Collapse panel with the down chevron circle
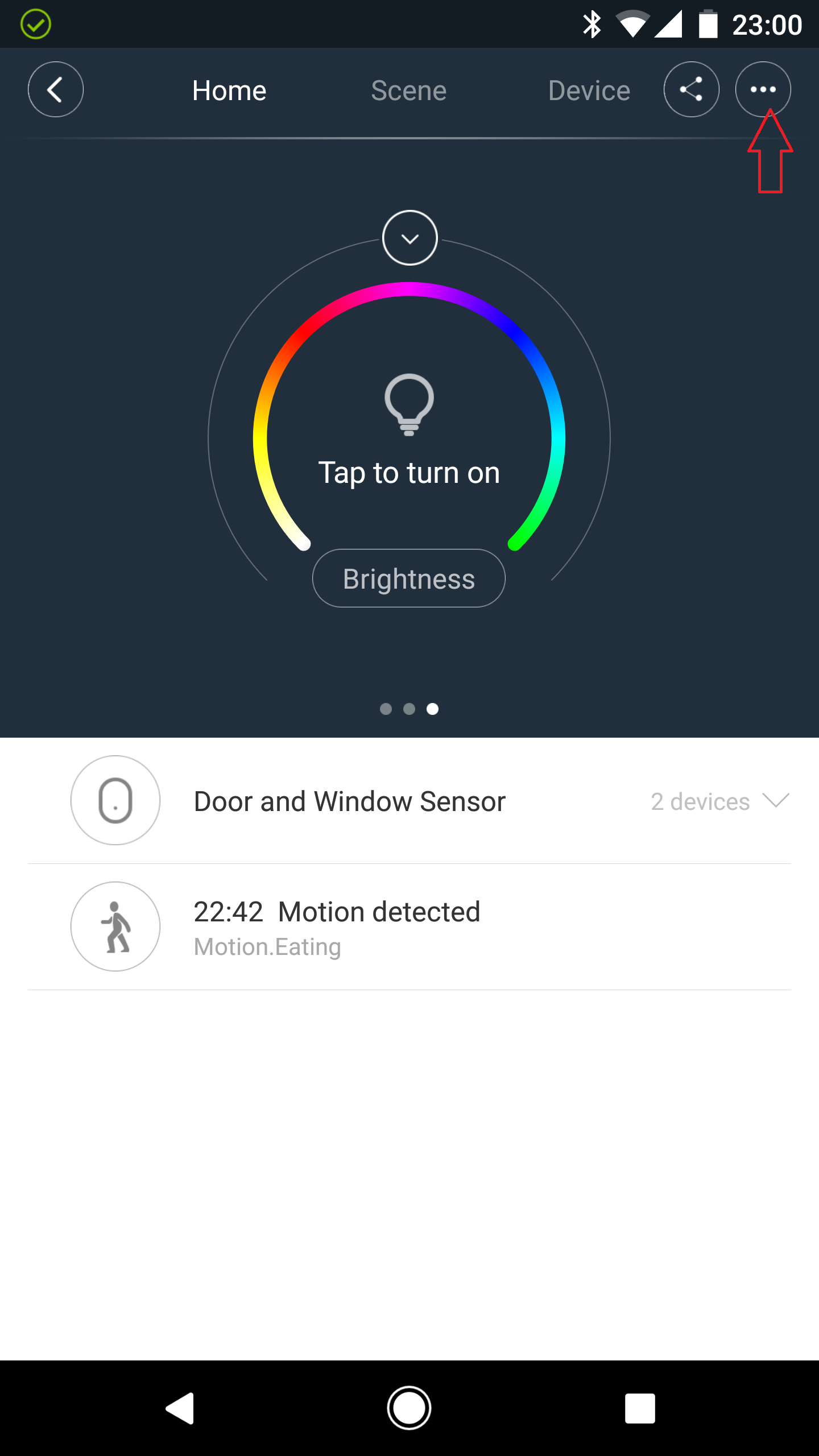The height and width of the screenshot is (1456, 819). point(409,238)
